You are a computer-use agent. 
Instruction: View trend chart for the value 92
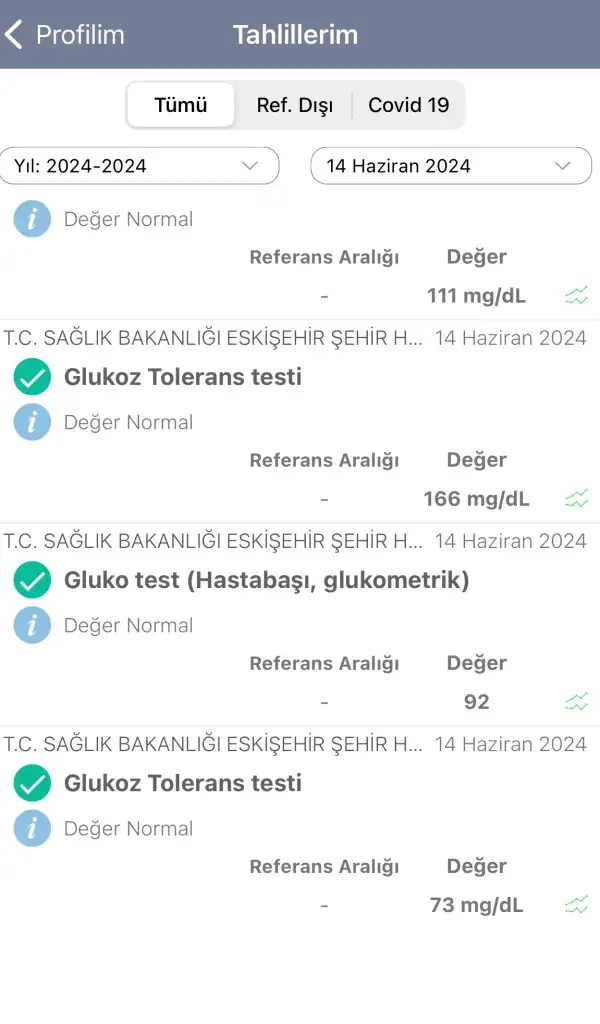[576, 702]
